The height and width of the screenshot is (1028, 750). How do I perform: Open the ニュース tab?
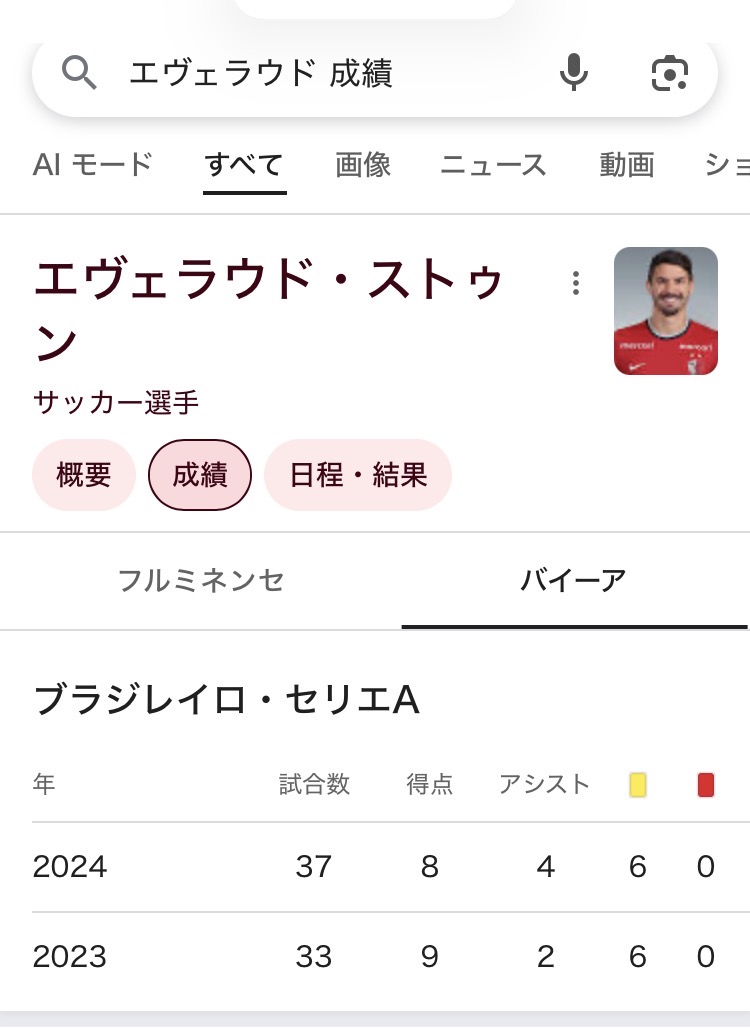pyautogui.click(x=493, y=164)
